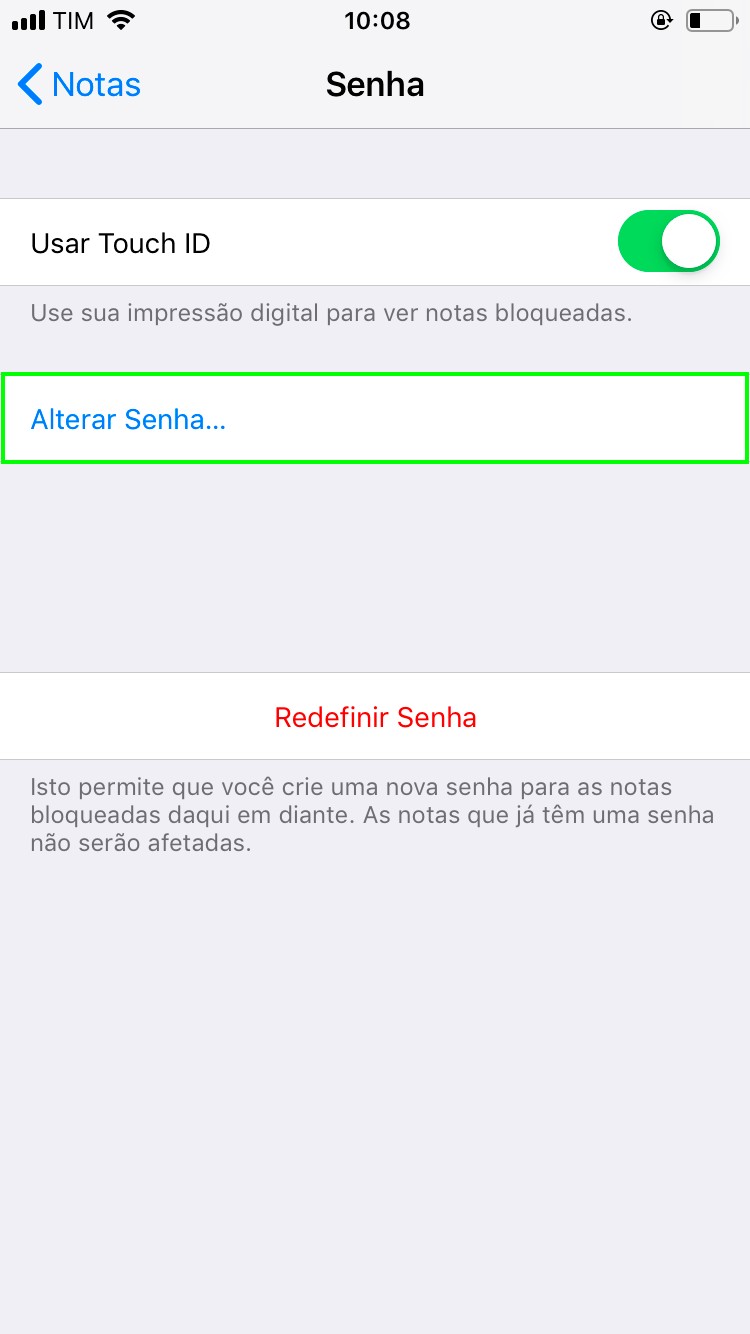
Task: Open Alterar Senha option
Action: [x=128, y=419]
